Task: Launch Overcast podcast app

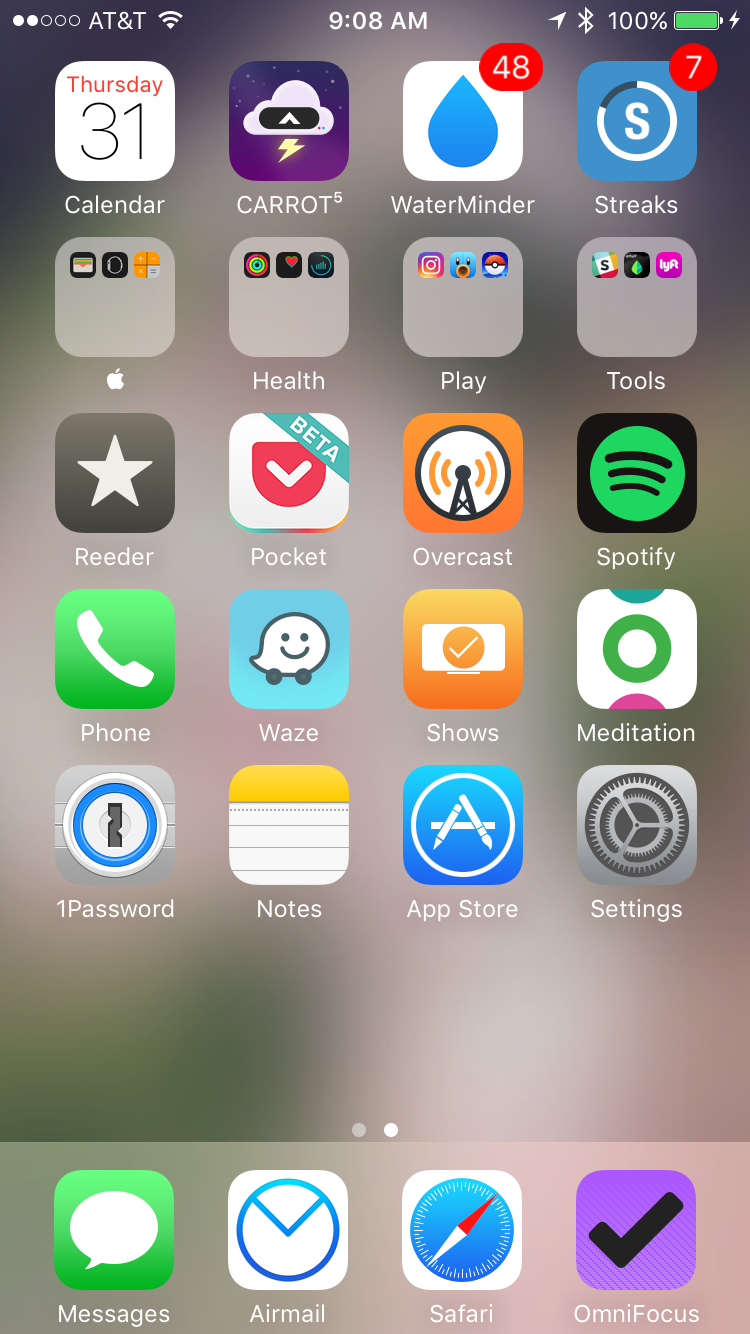Action: tap(463, 473)
